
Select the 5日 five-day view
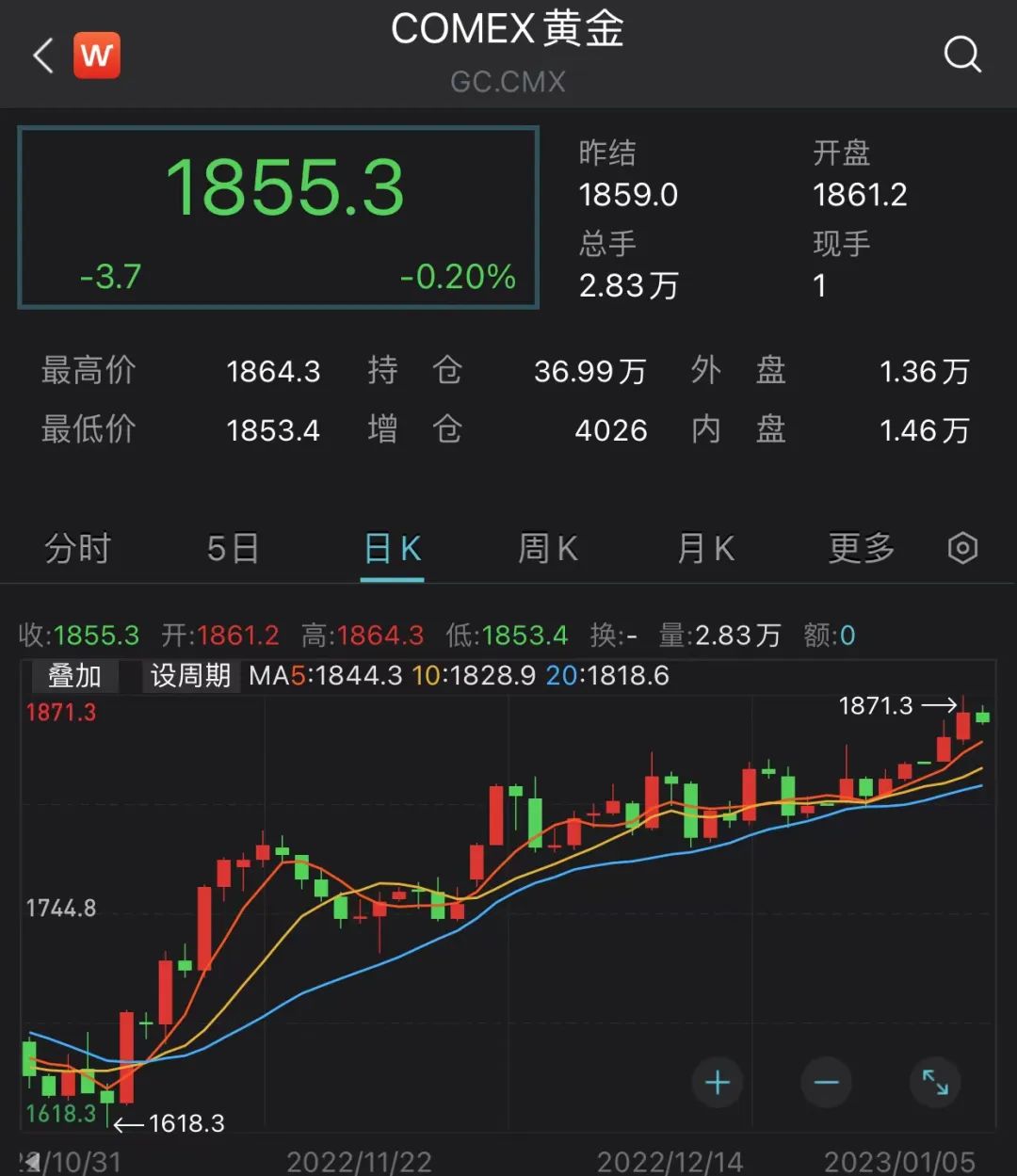point(233,548)
